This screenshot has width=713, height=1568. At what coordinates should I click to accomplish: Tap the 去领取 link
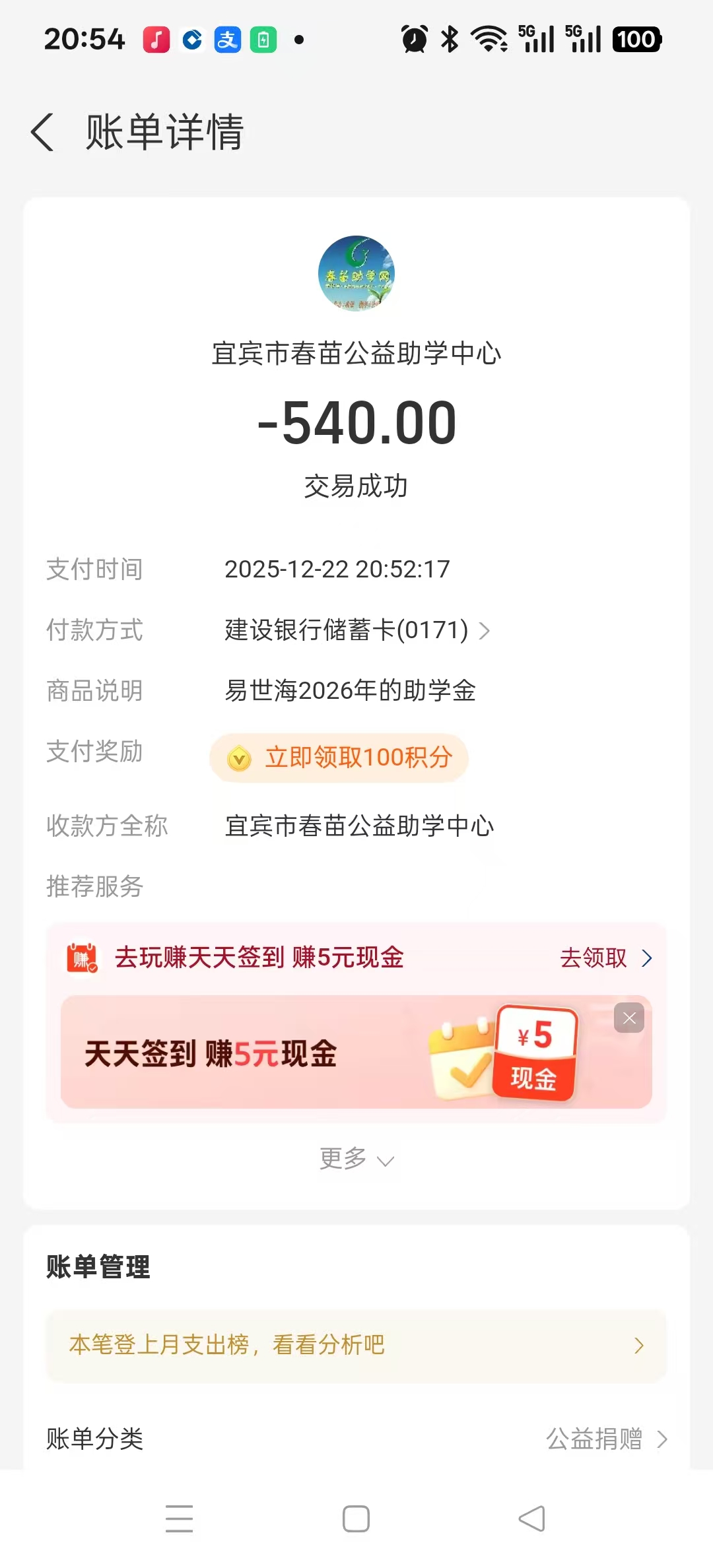pyautogui.click(x=605, y=958)
